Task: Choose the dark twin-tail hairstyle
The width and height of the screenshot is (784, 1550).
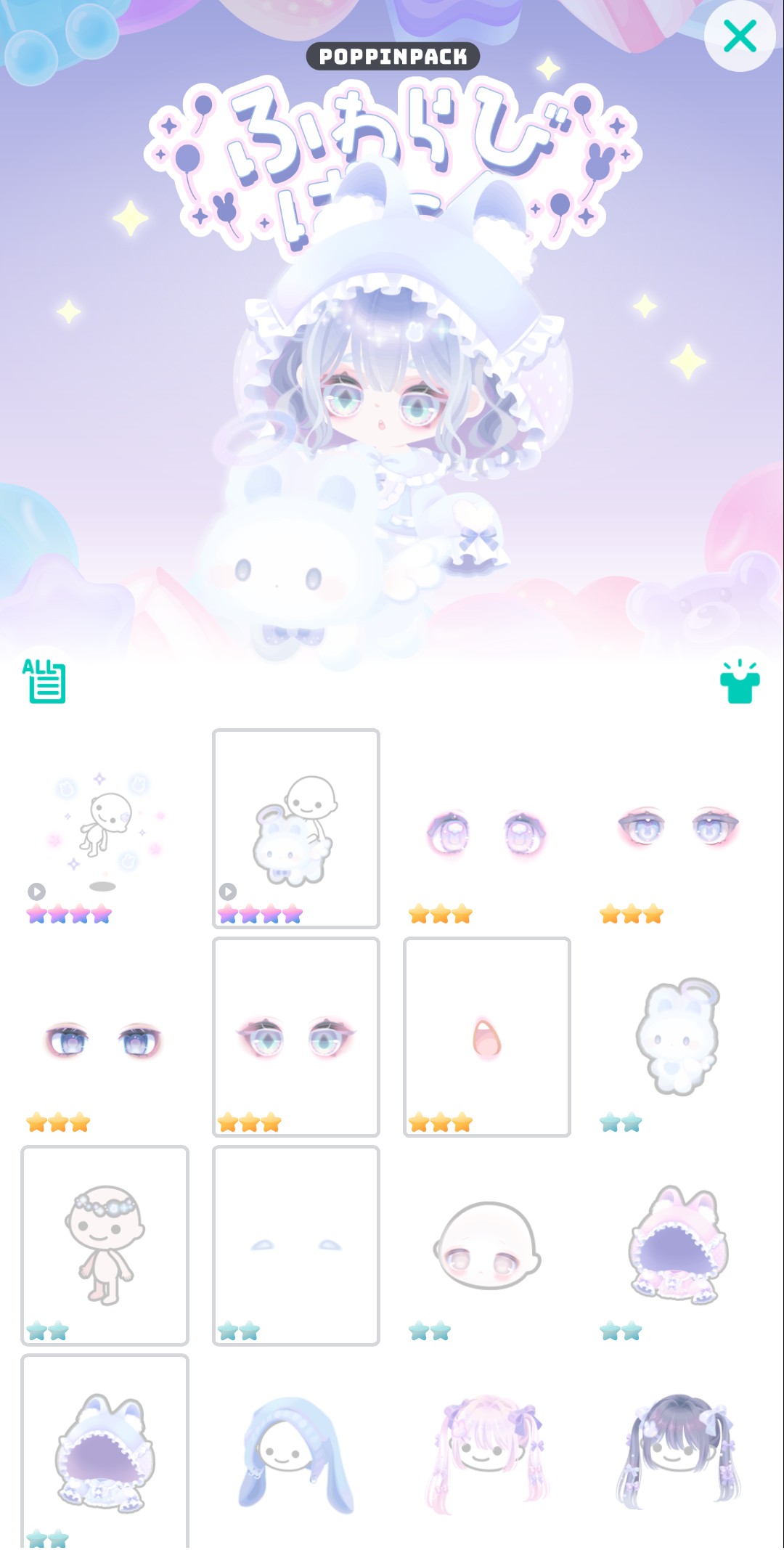Action: (677, 1452)
